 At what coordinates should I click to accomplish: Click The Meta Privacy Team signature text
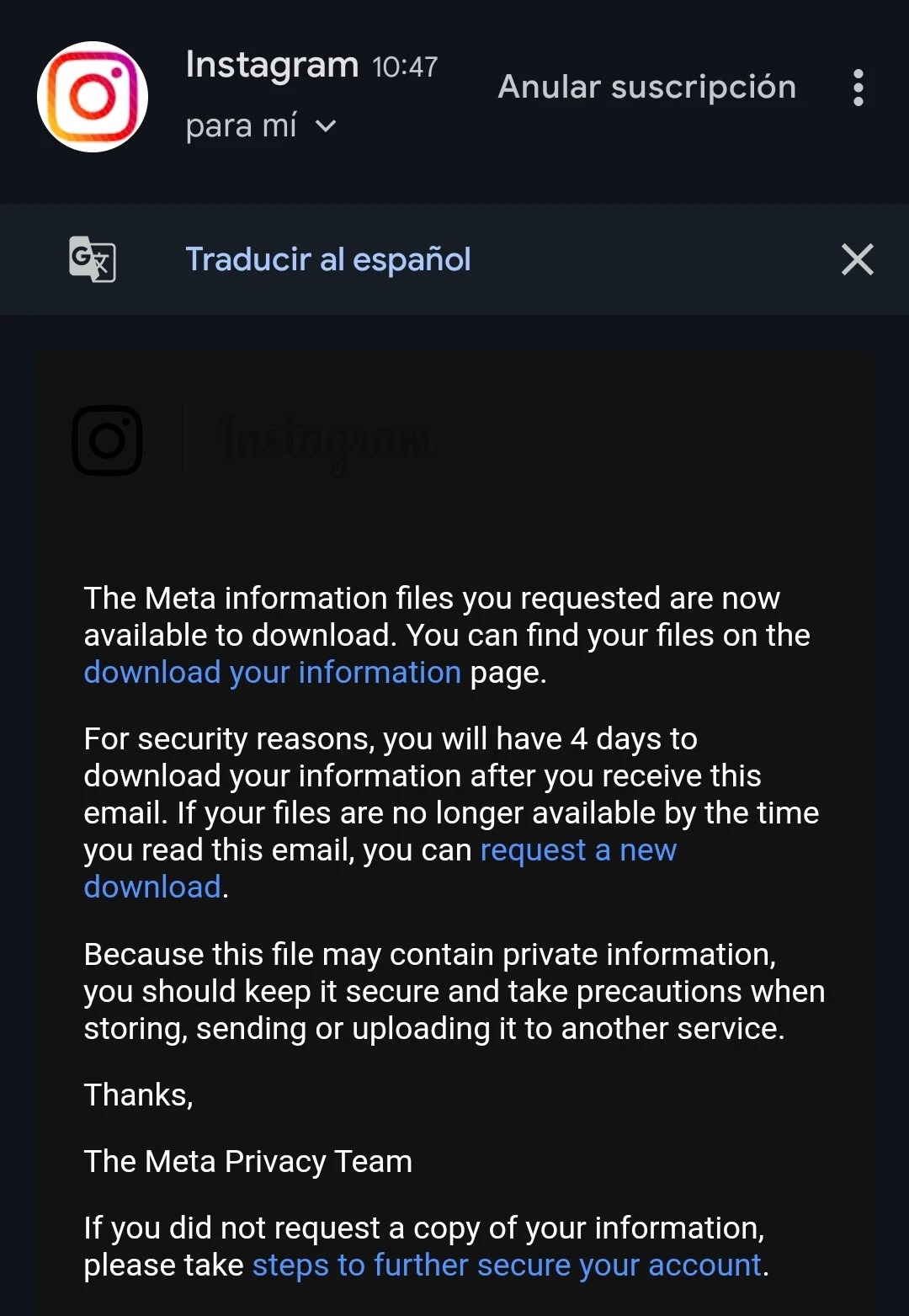pos(247,1161)
